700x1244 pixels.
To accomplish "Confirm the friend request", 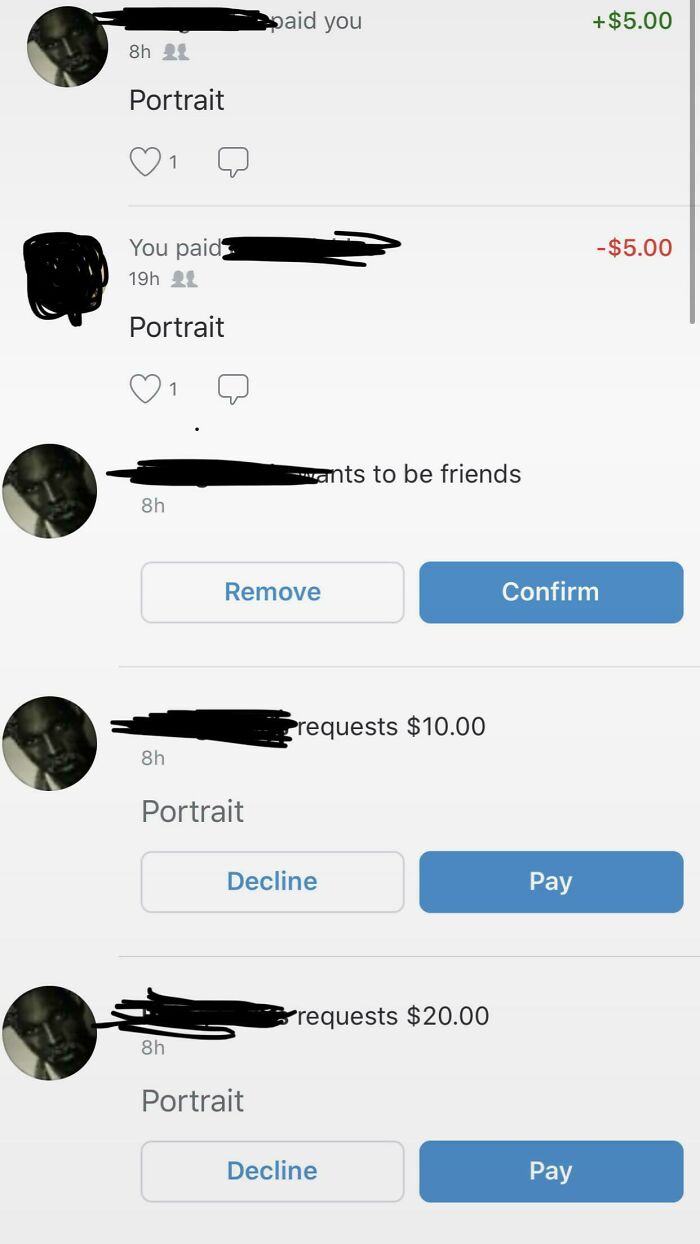I will (x=551, y=592).
